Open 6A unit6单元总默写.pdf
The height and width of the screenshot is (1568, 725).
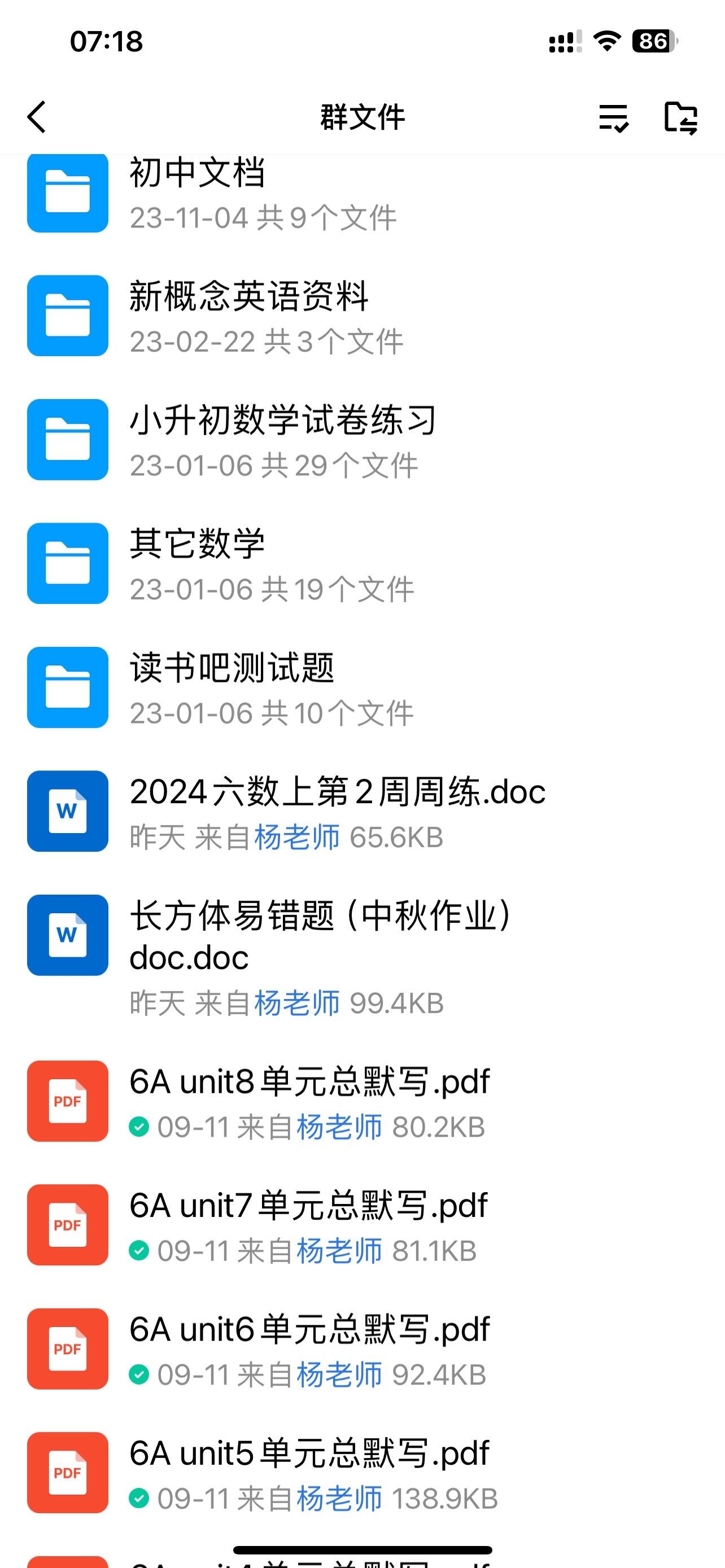coord(362,1350)
